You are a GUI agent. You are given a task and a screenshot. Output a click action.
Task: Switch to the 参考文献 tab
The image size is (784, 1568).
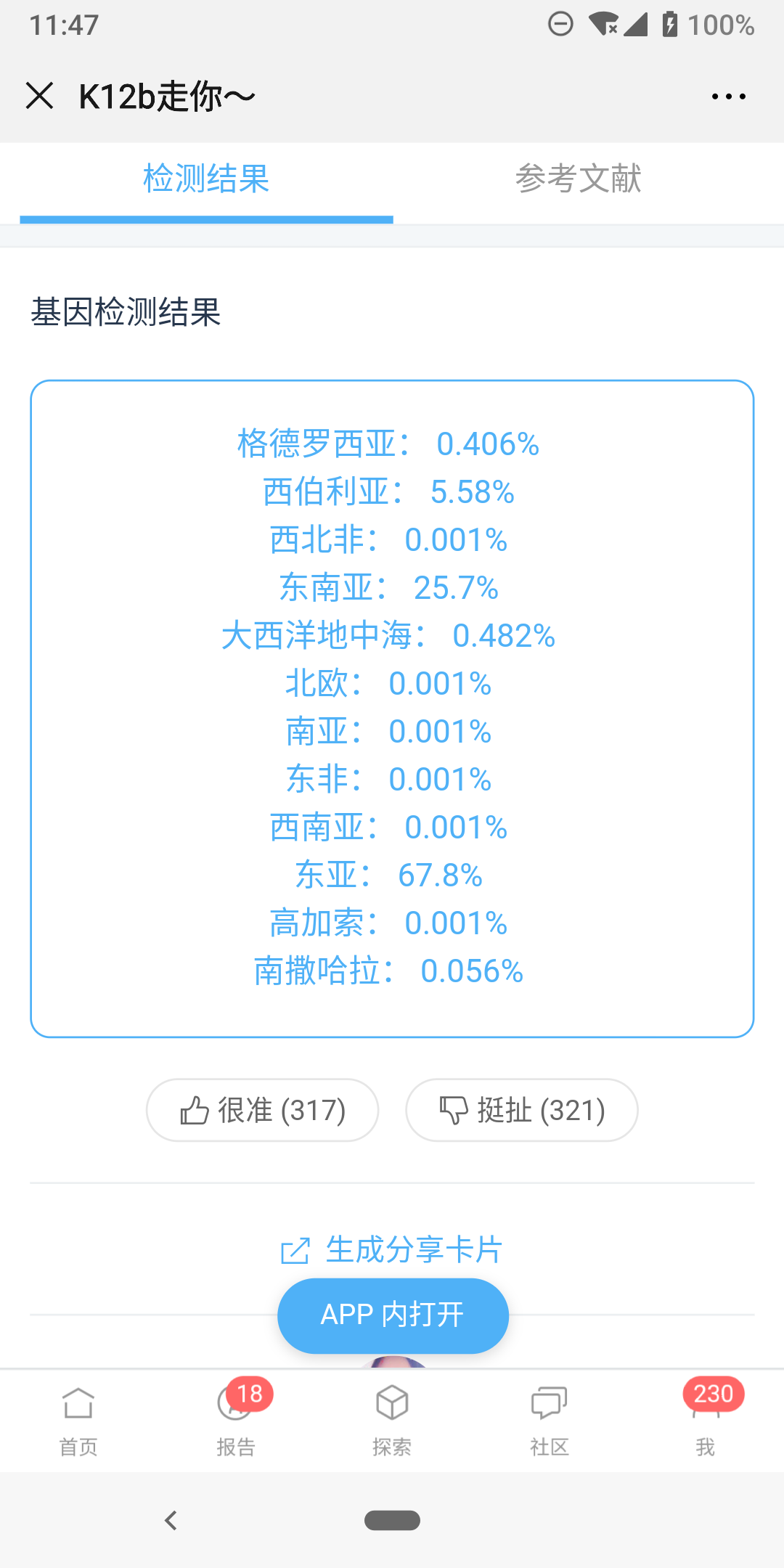point(579,179)
